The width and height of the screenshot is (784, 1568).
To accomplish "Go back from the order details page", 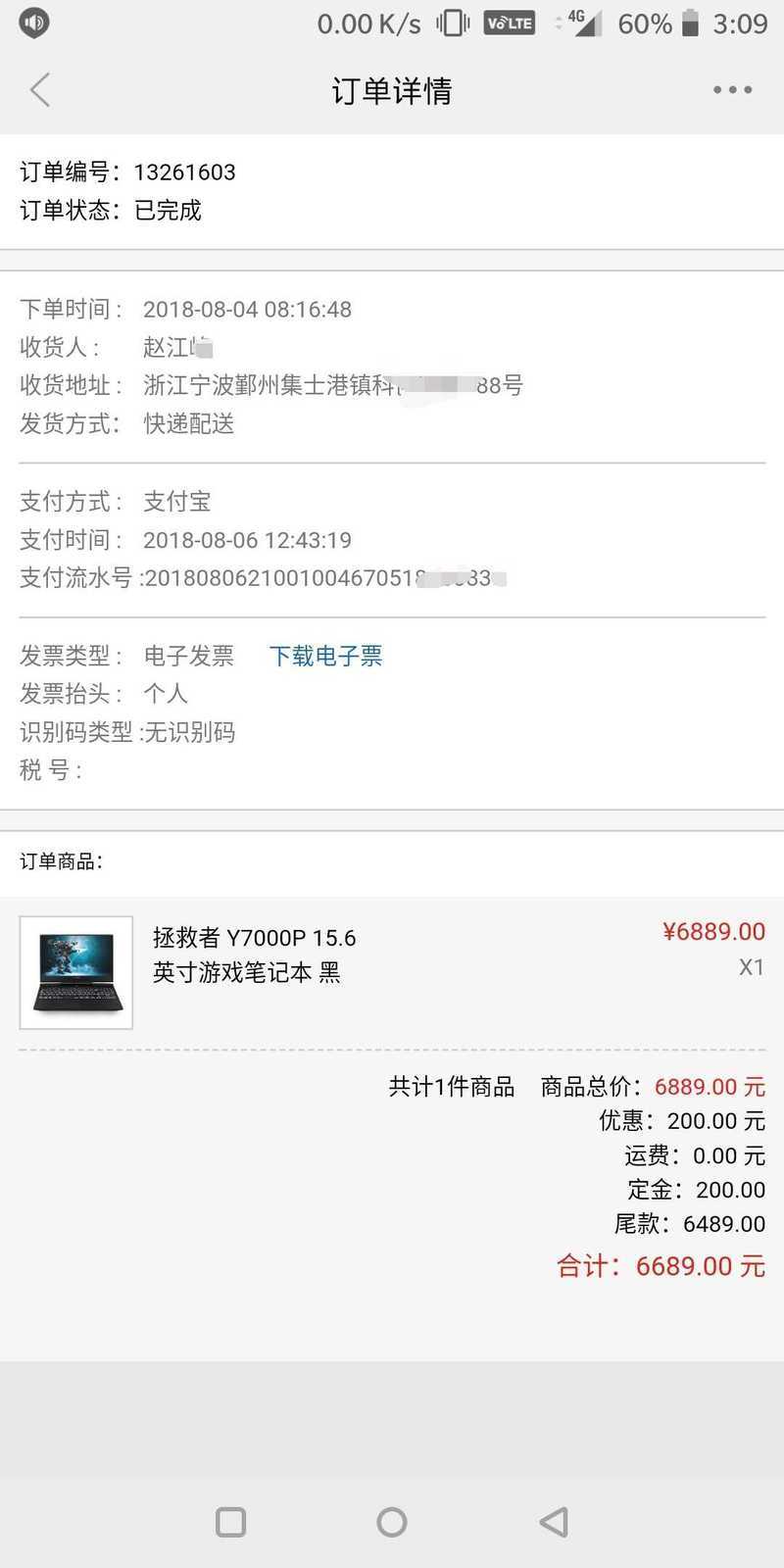I will pyautogui.click(x=40, y=90).
